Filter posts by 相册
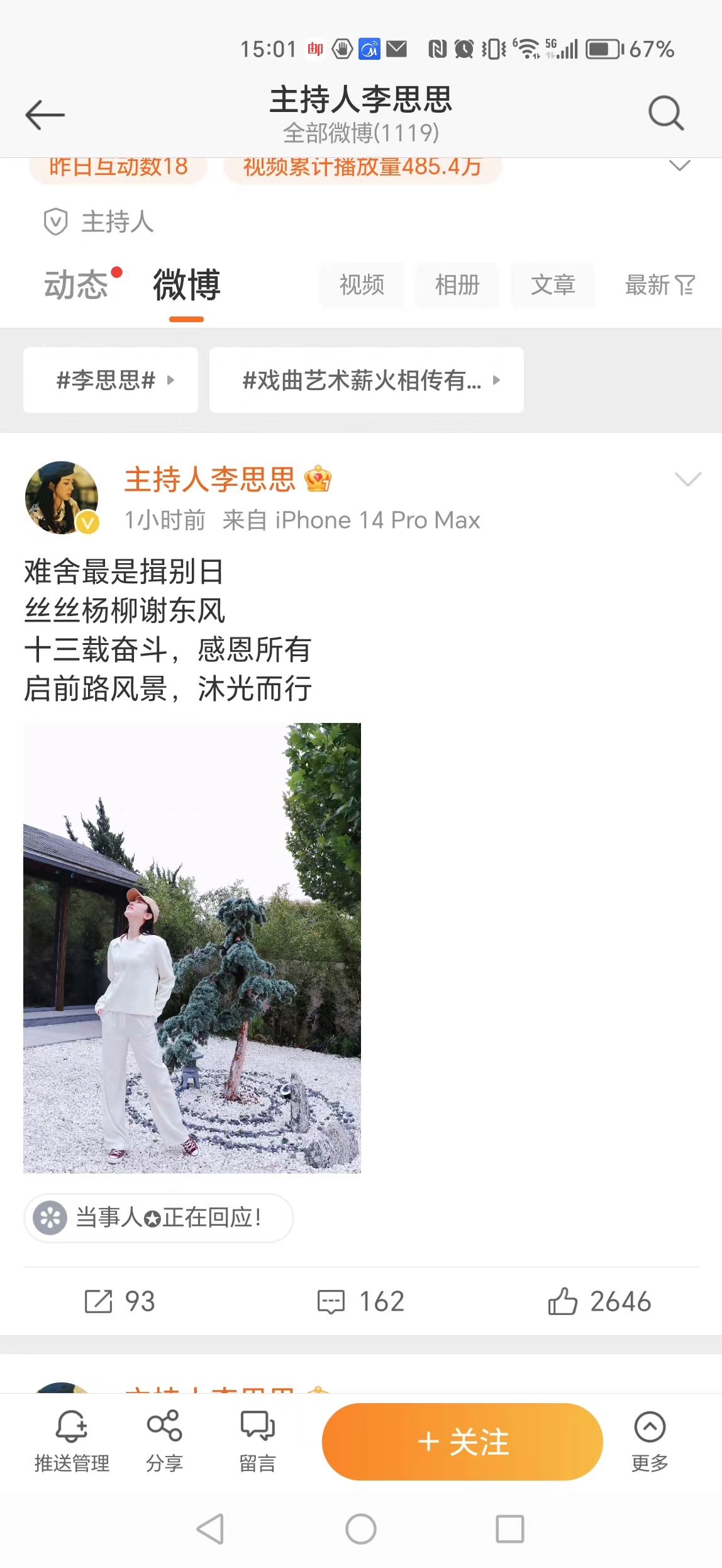722x1568 pixels. click(x=457, y=285)
